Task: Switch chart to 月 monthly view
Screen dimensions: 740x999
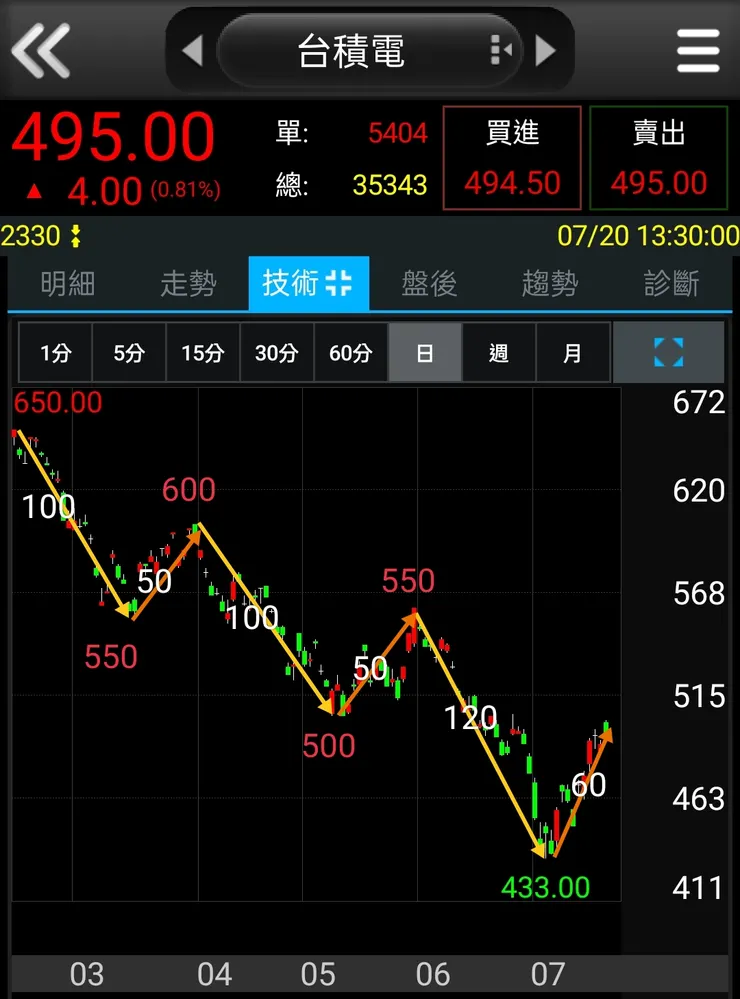Action: tap(573, 352)
